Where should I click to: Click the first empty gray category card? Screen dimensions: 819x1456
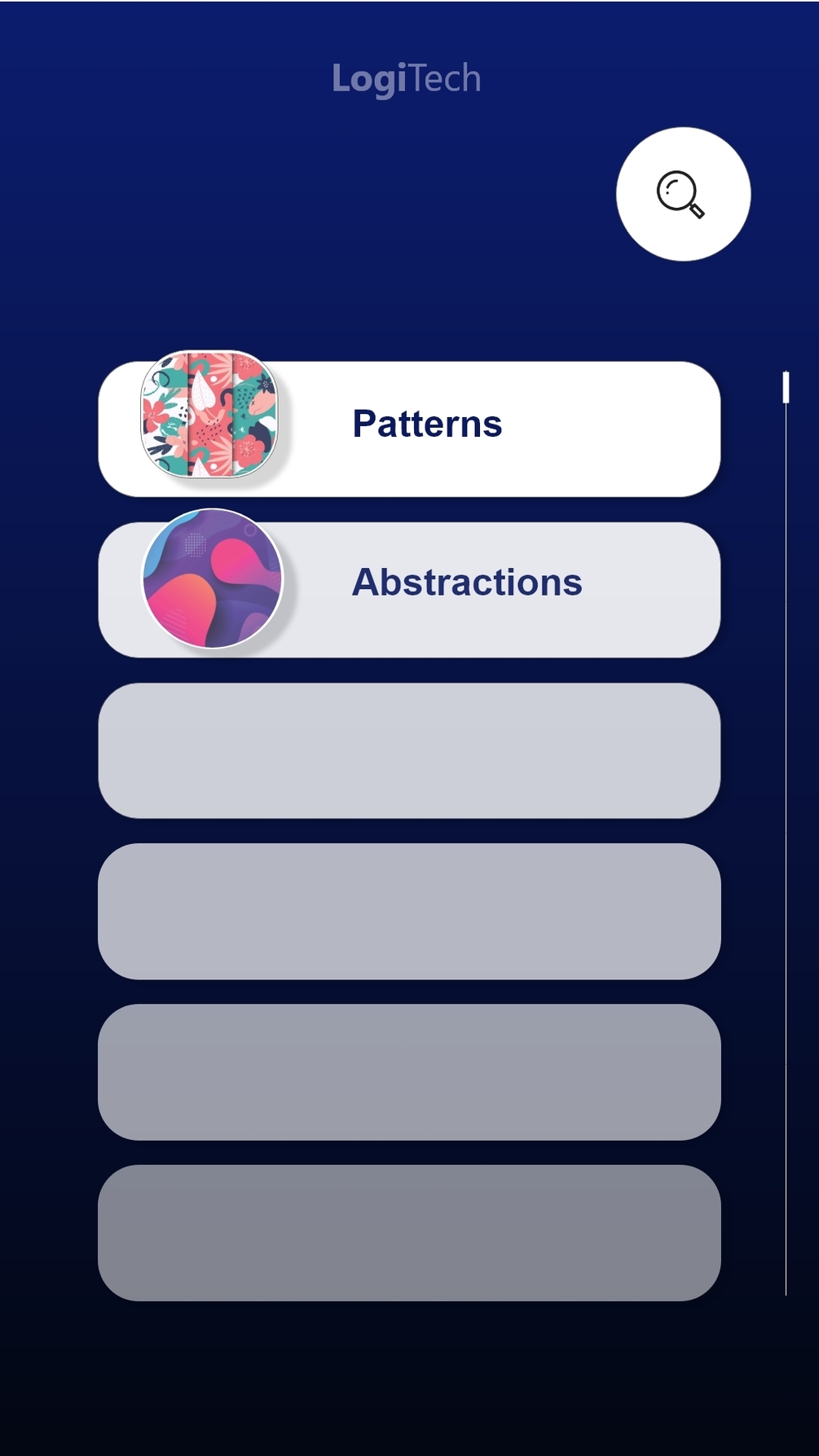409,750
